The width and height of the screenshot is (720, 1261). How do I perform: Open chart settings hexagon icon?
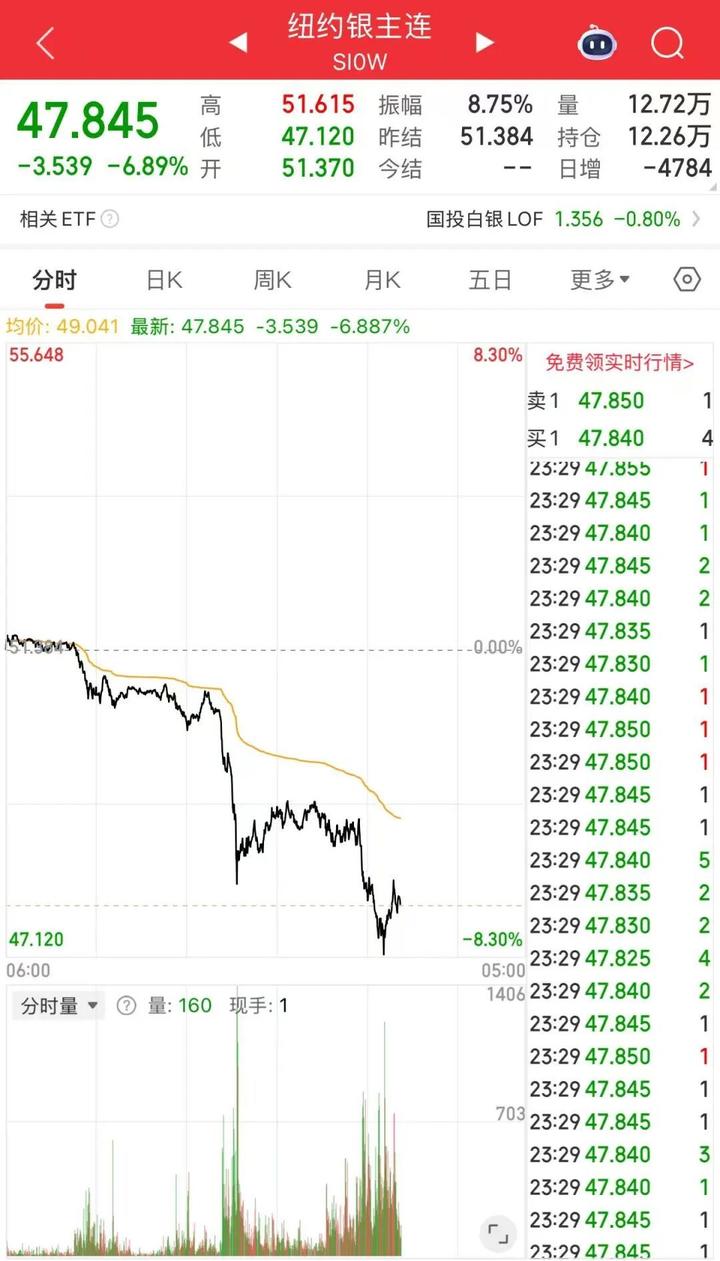coord(687,280)
